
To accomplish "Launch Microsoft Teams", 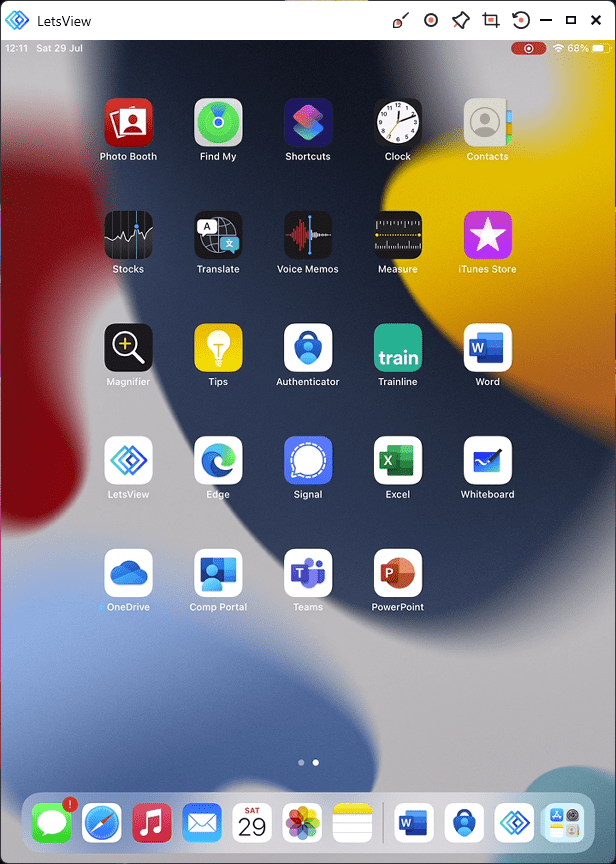I will pos(308,573).
